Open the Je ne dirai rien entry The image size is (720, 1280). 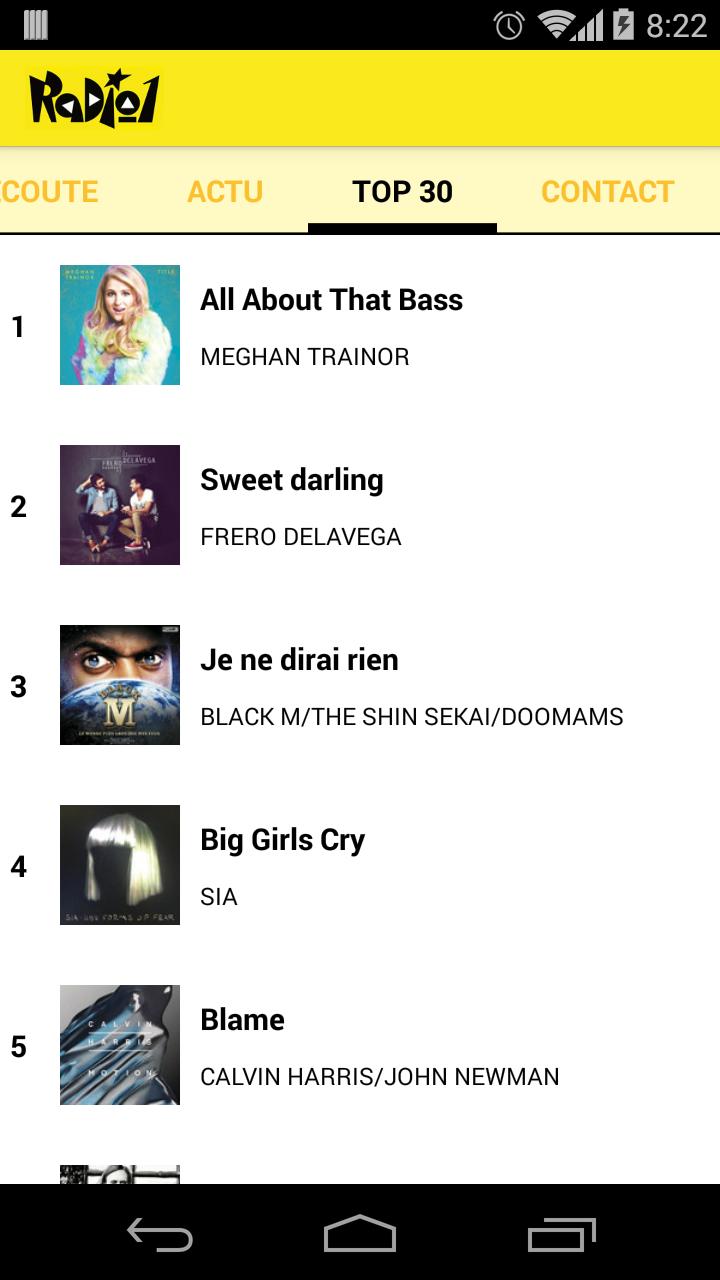pyautogui.click(x=360, y=686)
